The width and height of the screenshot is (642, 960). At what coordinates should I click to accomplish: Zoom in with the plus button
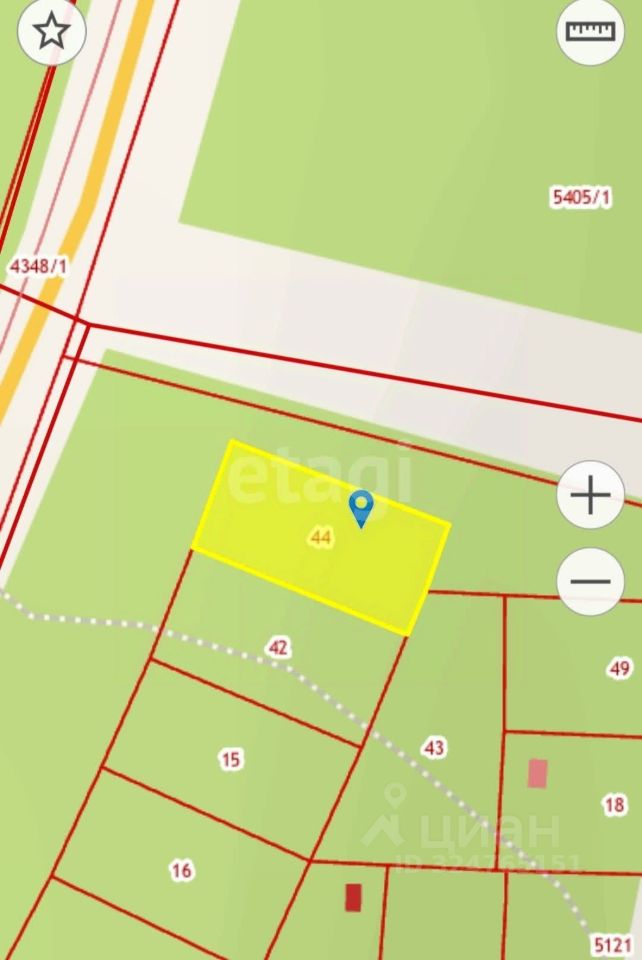click(x=591, y=495)
